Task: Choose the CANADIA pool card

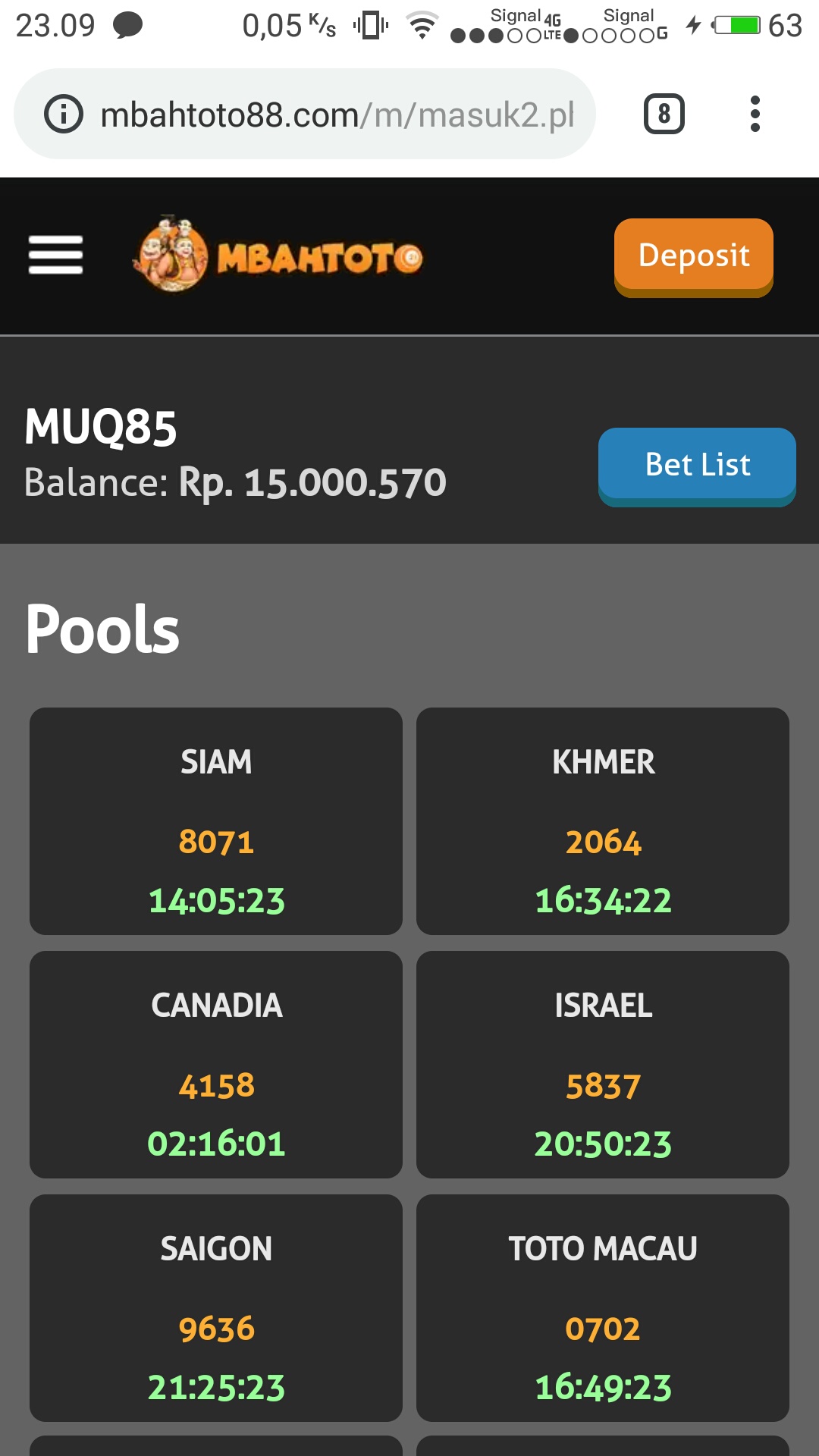Action: pos(216,1064)
